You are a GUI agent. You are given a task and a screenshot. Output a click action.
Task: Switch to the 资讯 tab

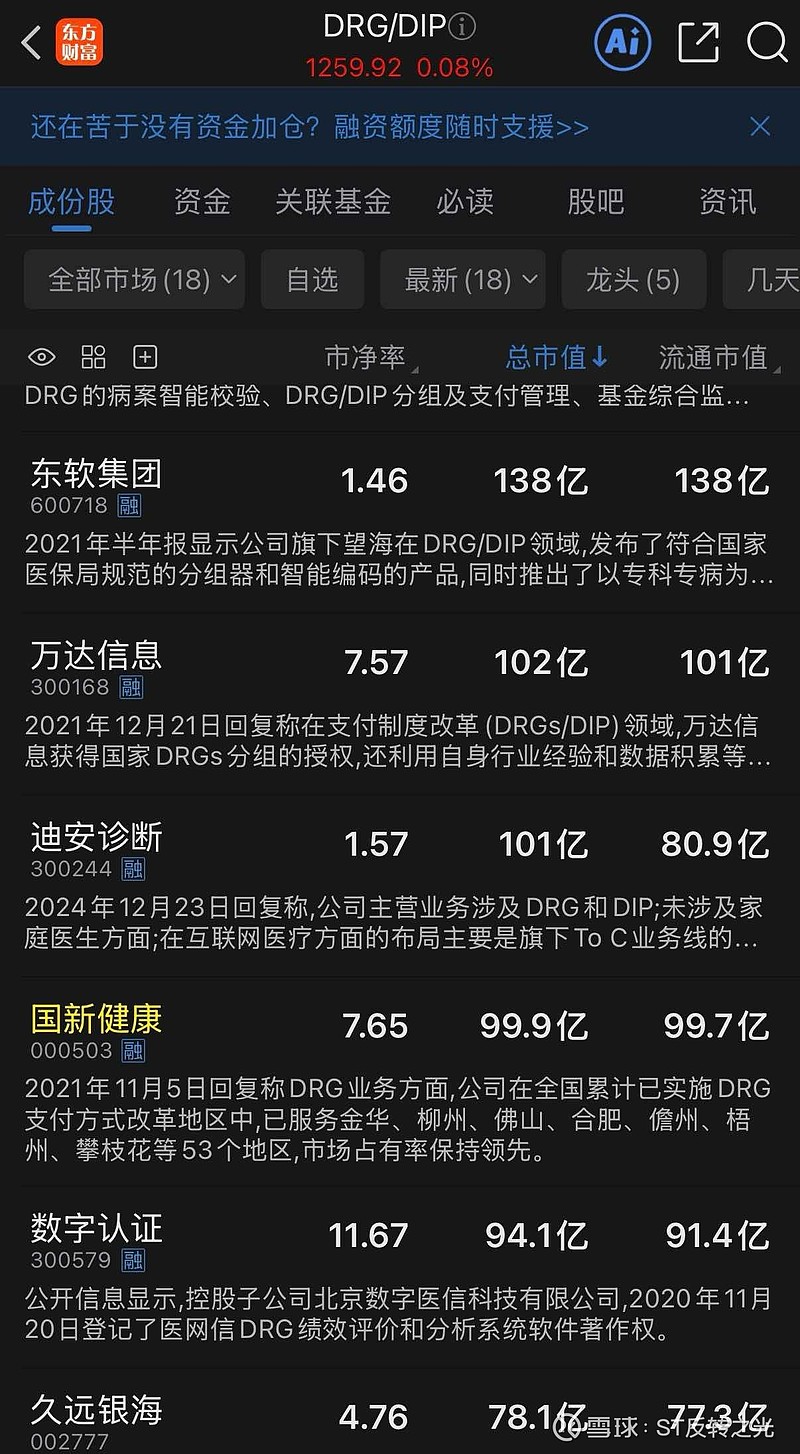(x=727, y=202)
